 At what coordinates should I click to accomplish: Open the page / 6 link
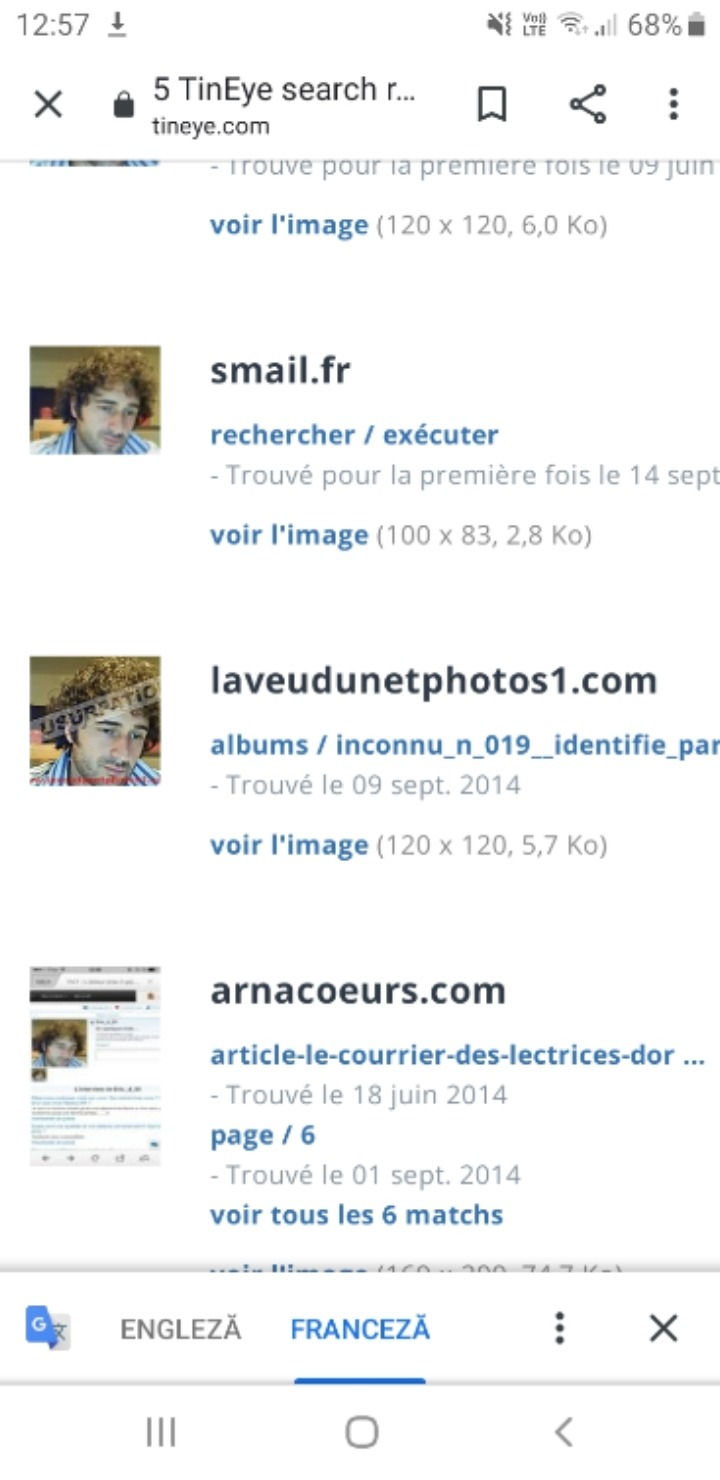(262, 1135)
